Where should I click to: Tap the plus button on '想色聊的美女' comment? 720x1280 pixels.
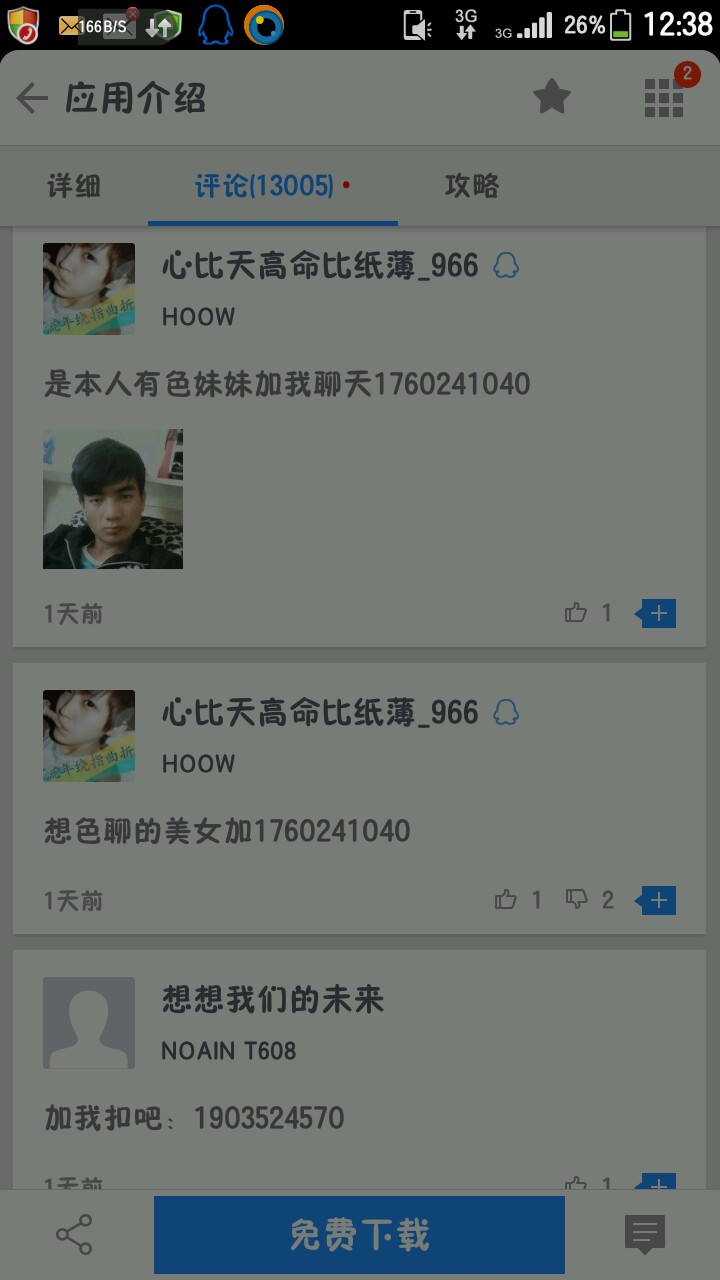tap(657, 900)
